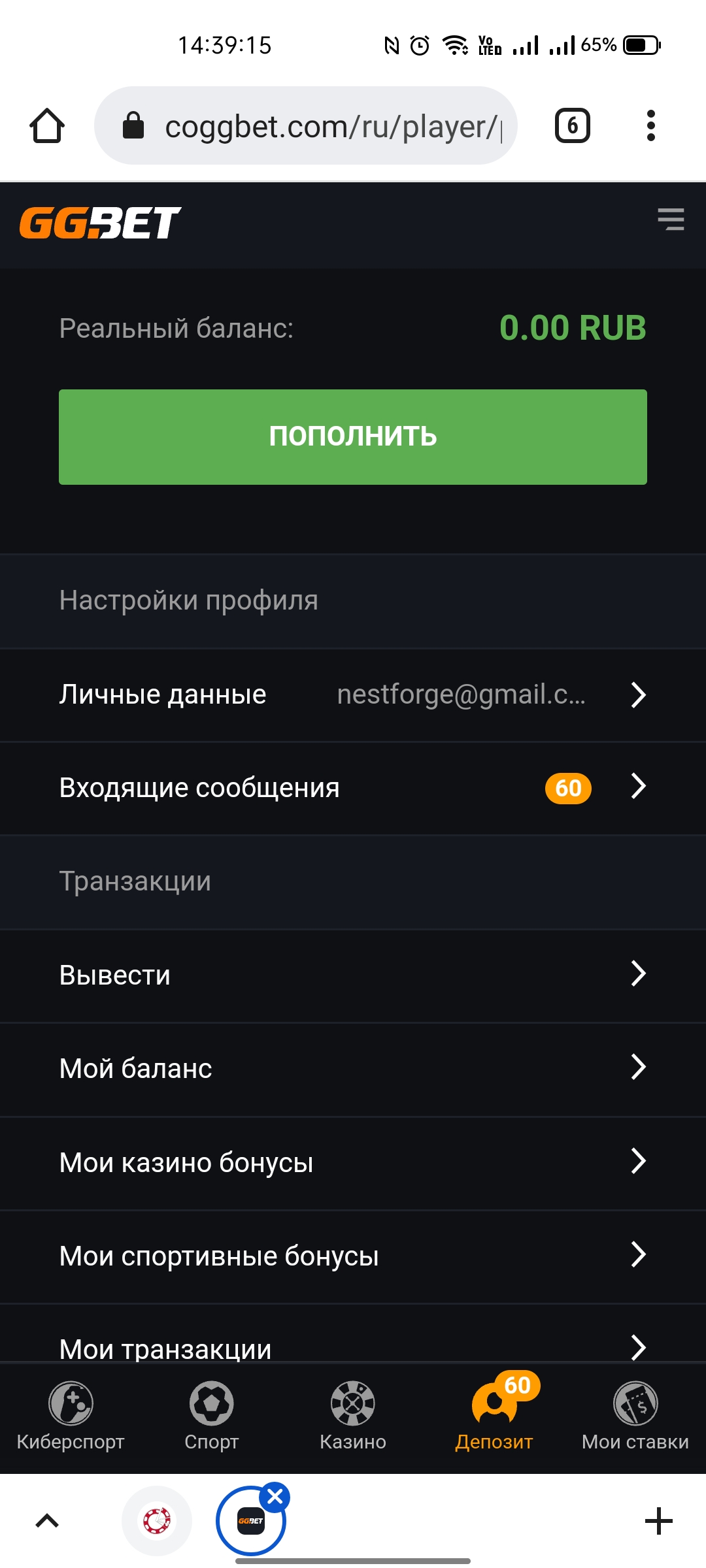Select the Депозит tab

pos(494,1416)
